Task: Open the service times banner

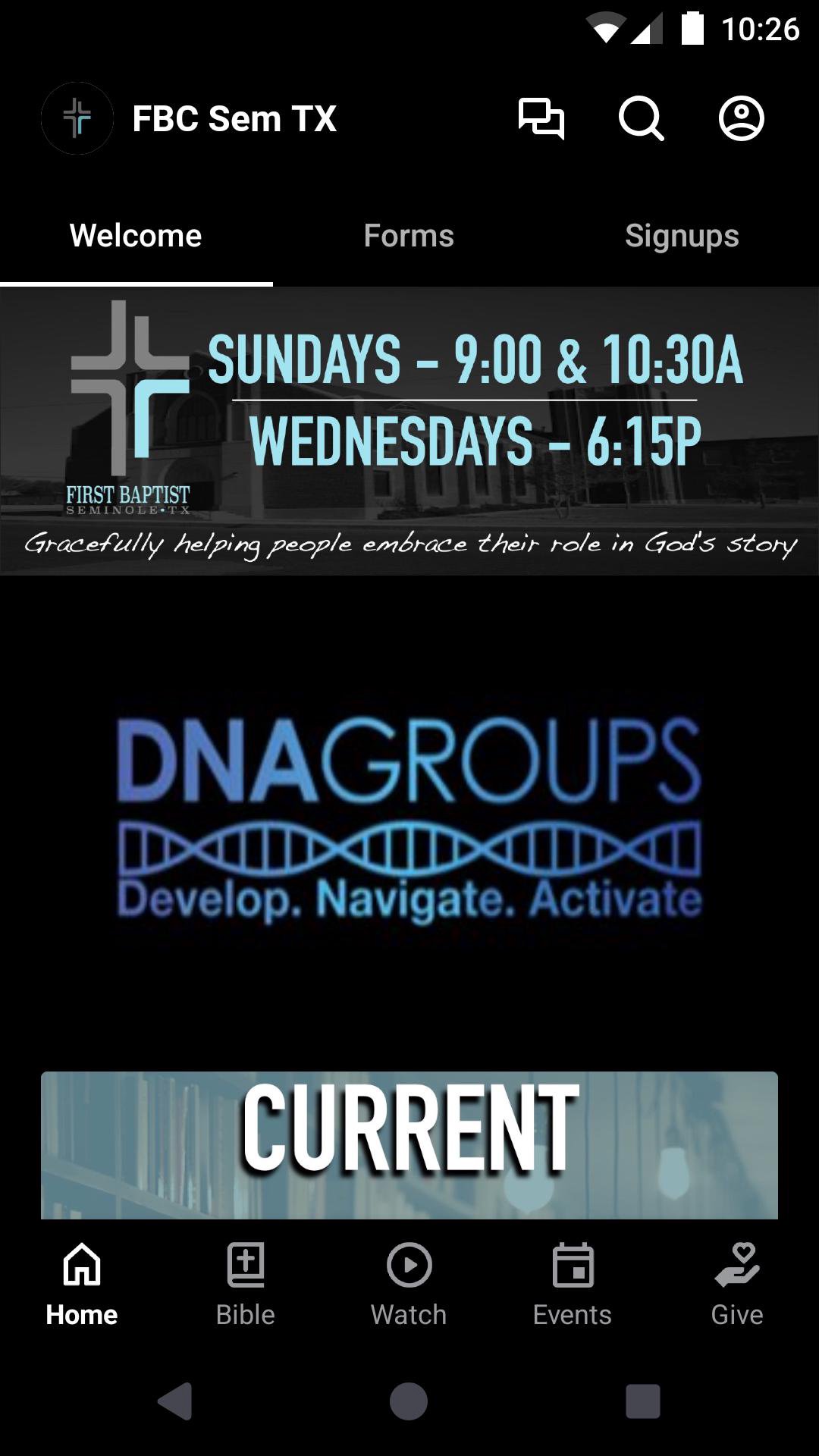Action: 409,431
